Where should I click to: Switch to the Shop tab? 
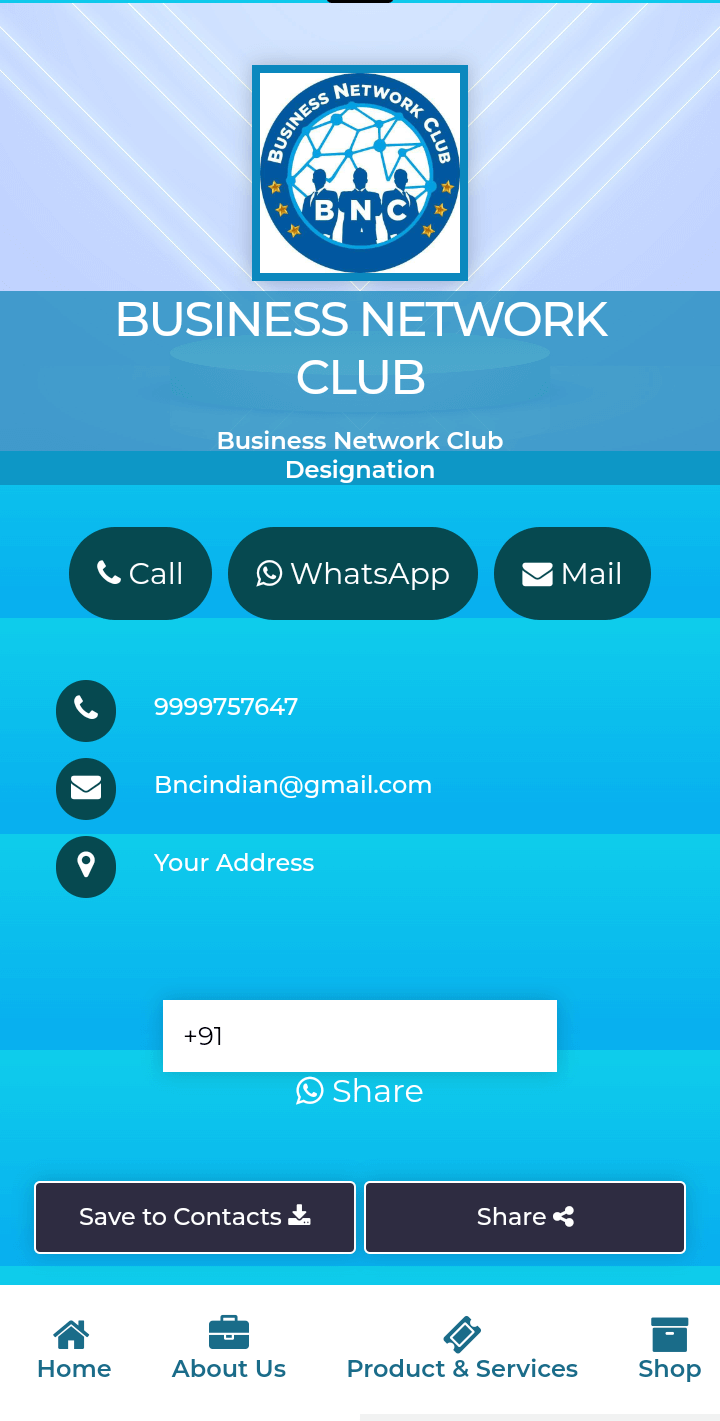(669, 1350)
